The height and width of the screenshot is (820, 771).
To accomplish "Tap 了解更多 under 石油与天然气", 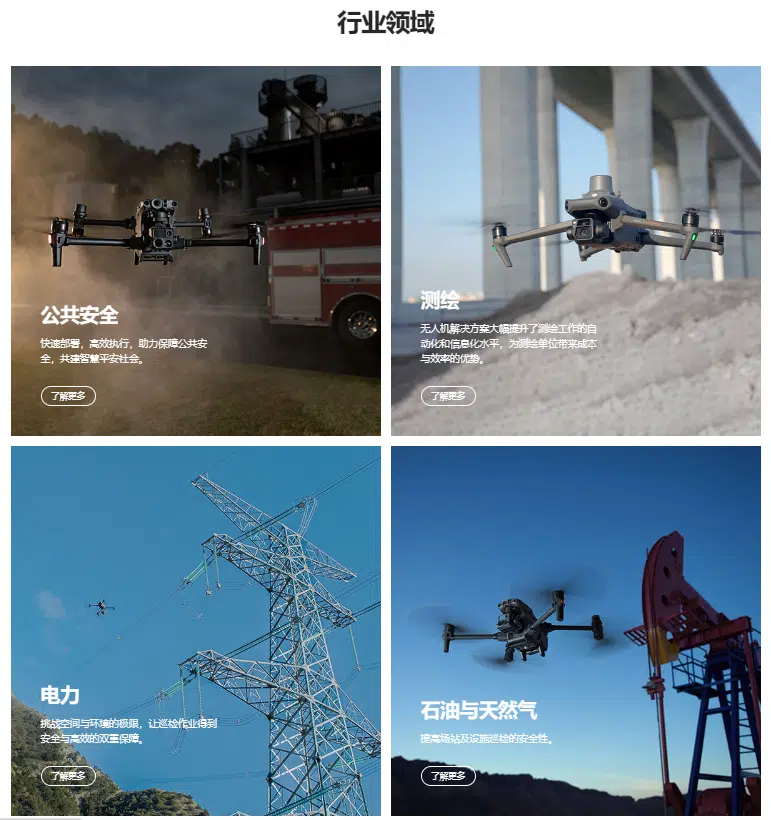I will [x=447, y=775].
